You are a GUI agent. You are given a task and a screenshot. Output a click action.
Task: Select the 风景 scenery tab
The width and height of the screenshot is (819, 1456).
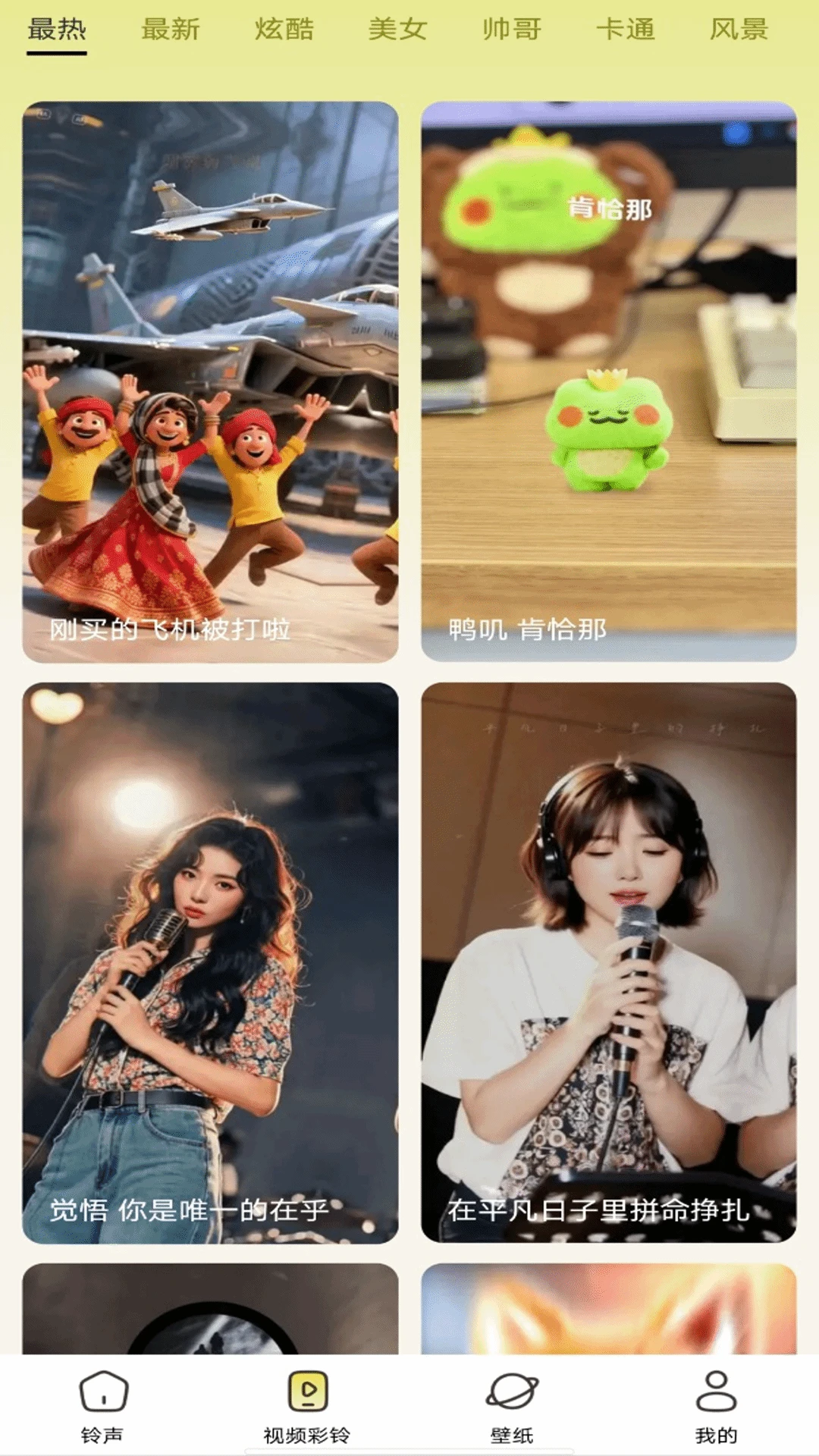(x=739, y=29)
